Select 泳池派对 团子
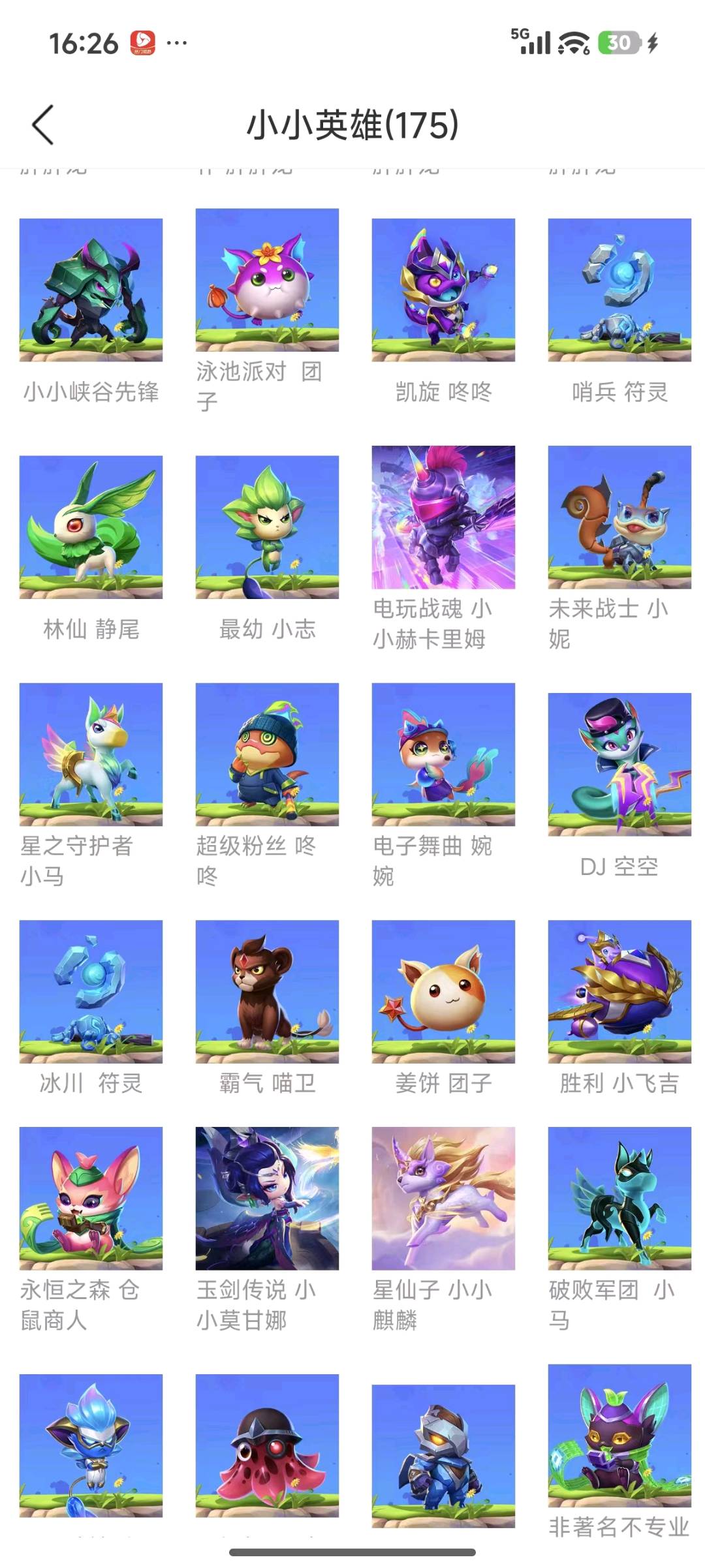This screenshot has width=705, height=1568. tap(267, 280)
